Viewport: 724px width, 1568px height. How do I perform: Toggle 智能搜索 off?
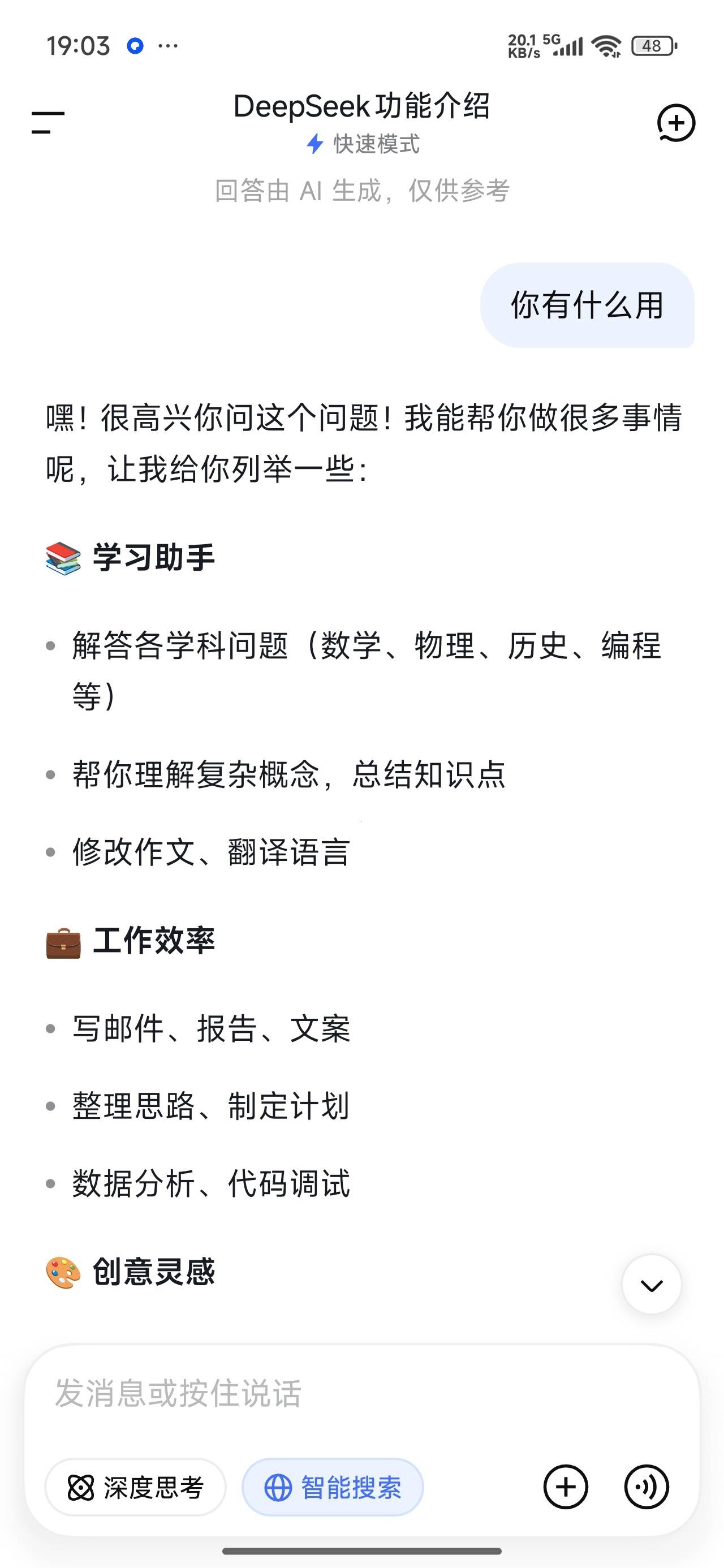pyautogui.click(x=333, y=1488)
